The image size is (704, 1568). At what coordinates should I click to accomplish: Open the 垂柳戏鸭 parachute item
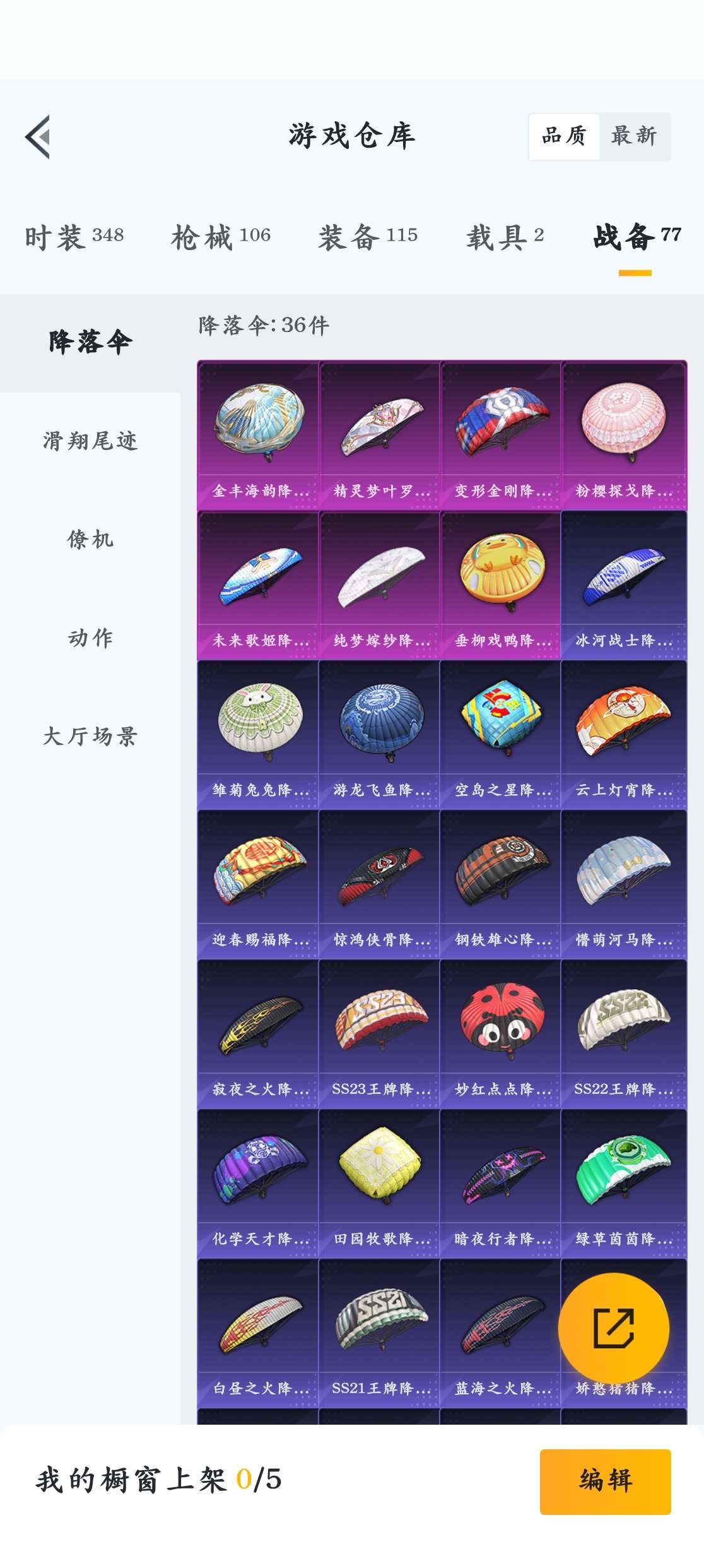coord(500,585)
